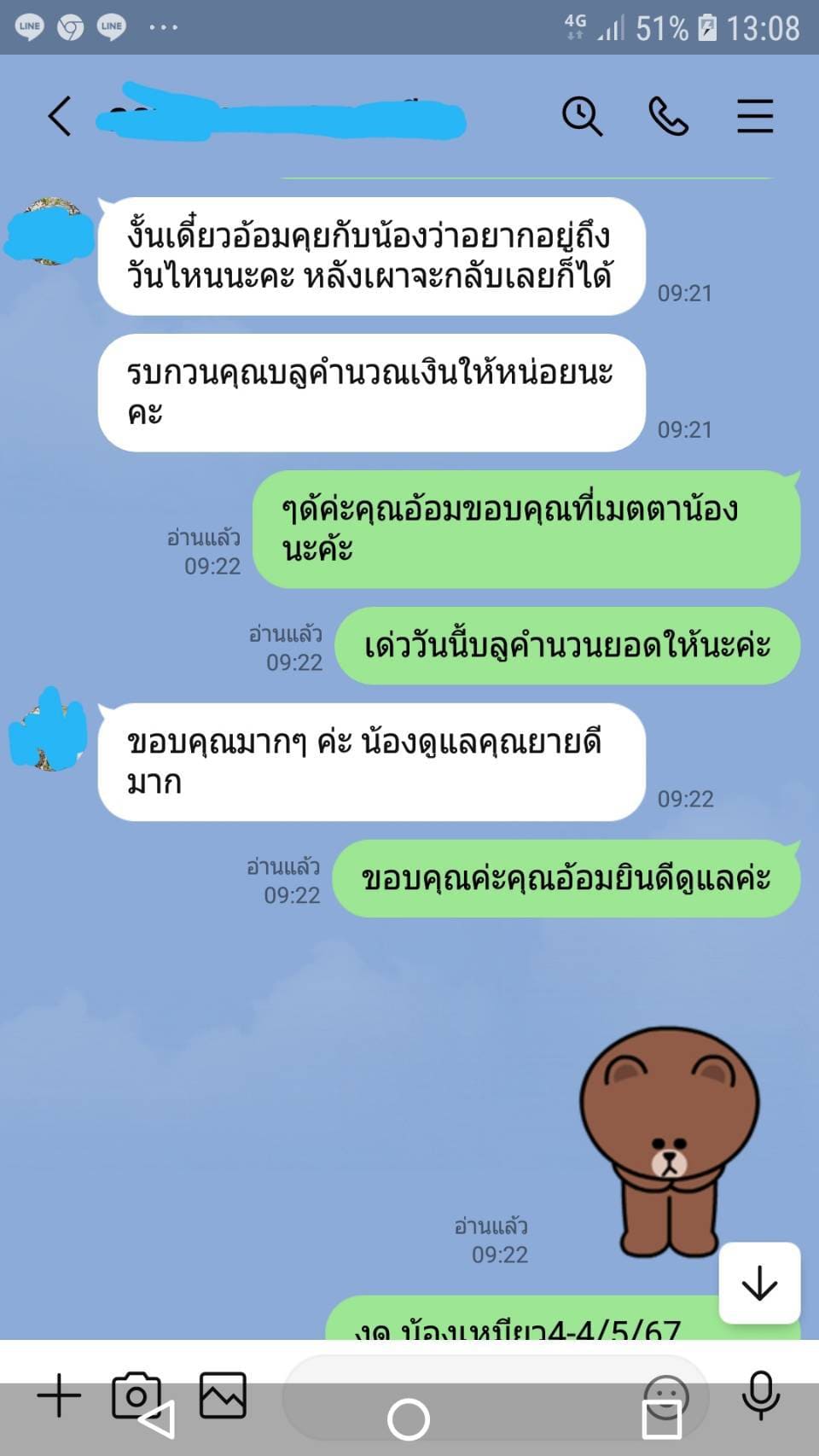Go back from this chat
The image size is (819, 1456).
(x=60, y=116)
